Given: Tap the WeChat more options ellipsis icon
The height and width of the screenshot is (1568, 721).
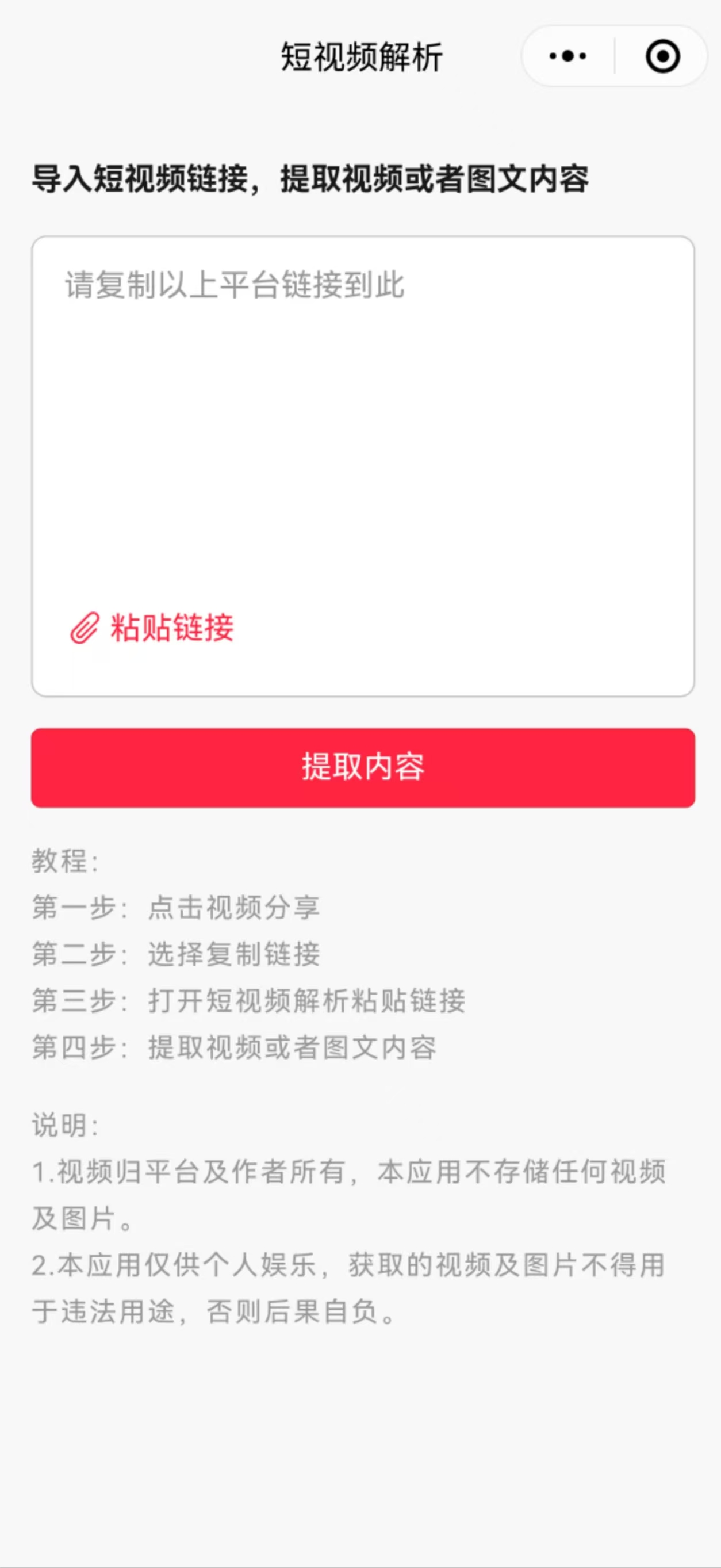Looking at the screenshot, I should click(566, 55).
